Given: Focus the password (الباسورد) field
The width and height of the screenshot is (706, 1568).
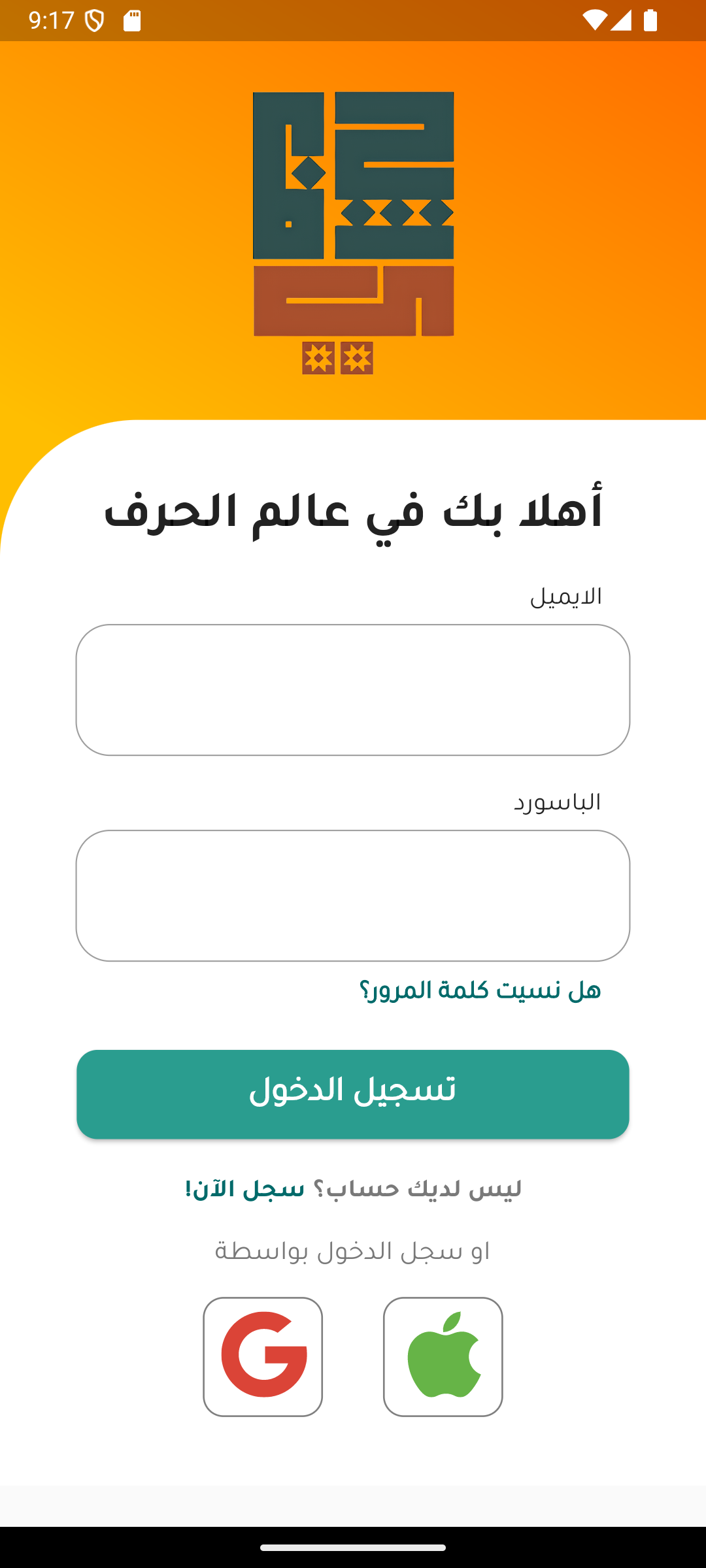Looking at the screenshot, I should [353, 896].
